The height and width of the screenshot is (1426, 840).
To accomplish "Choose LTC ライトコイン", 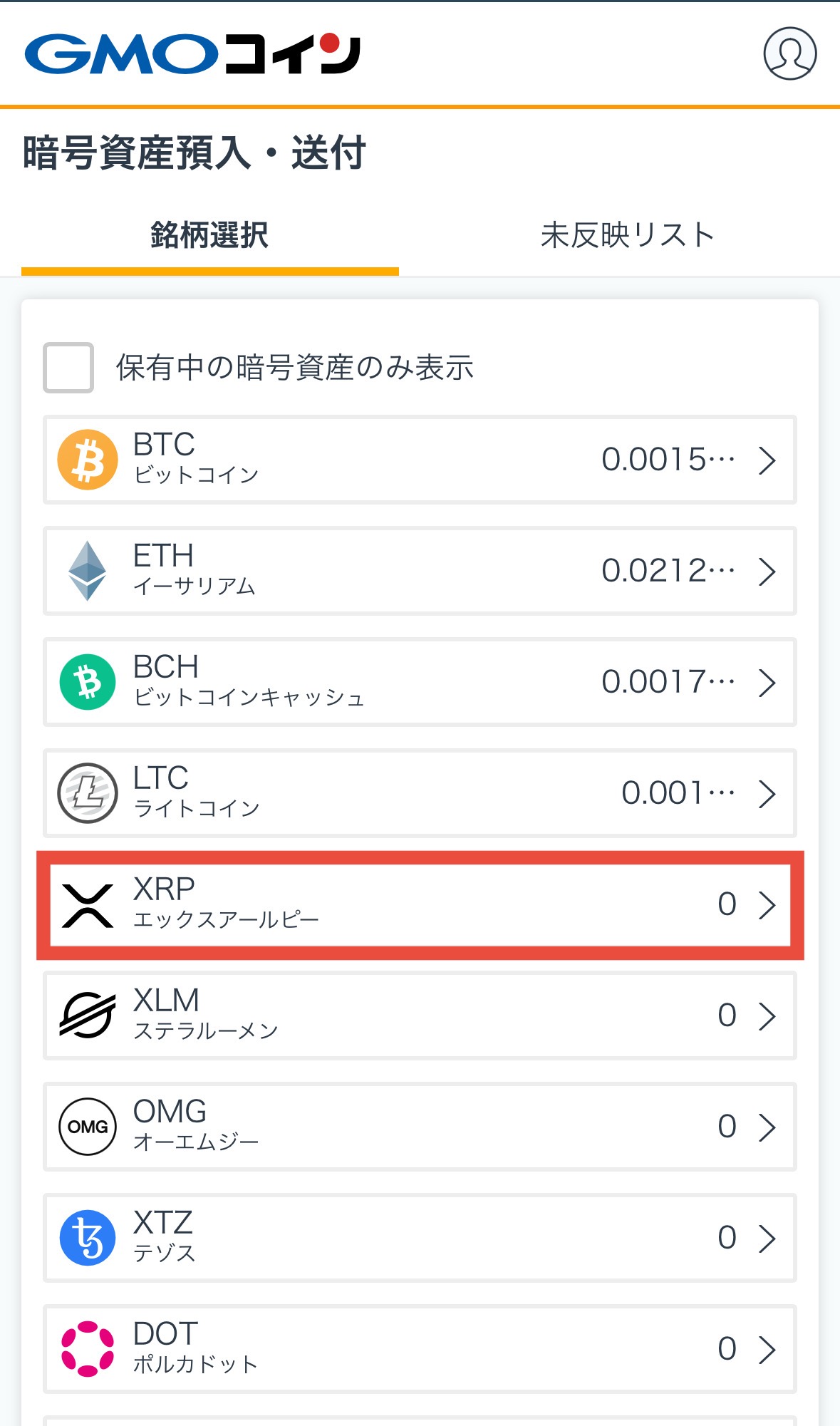I will coord(419,793).
